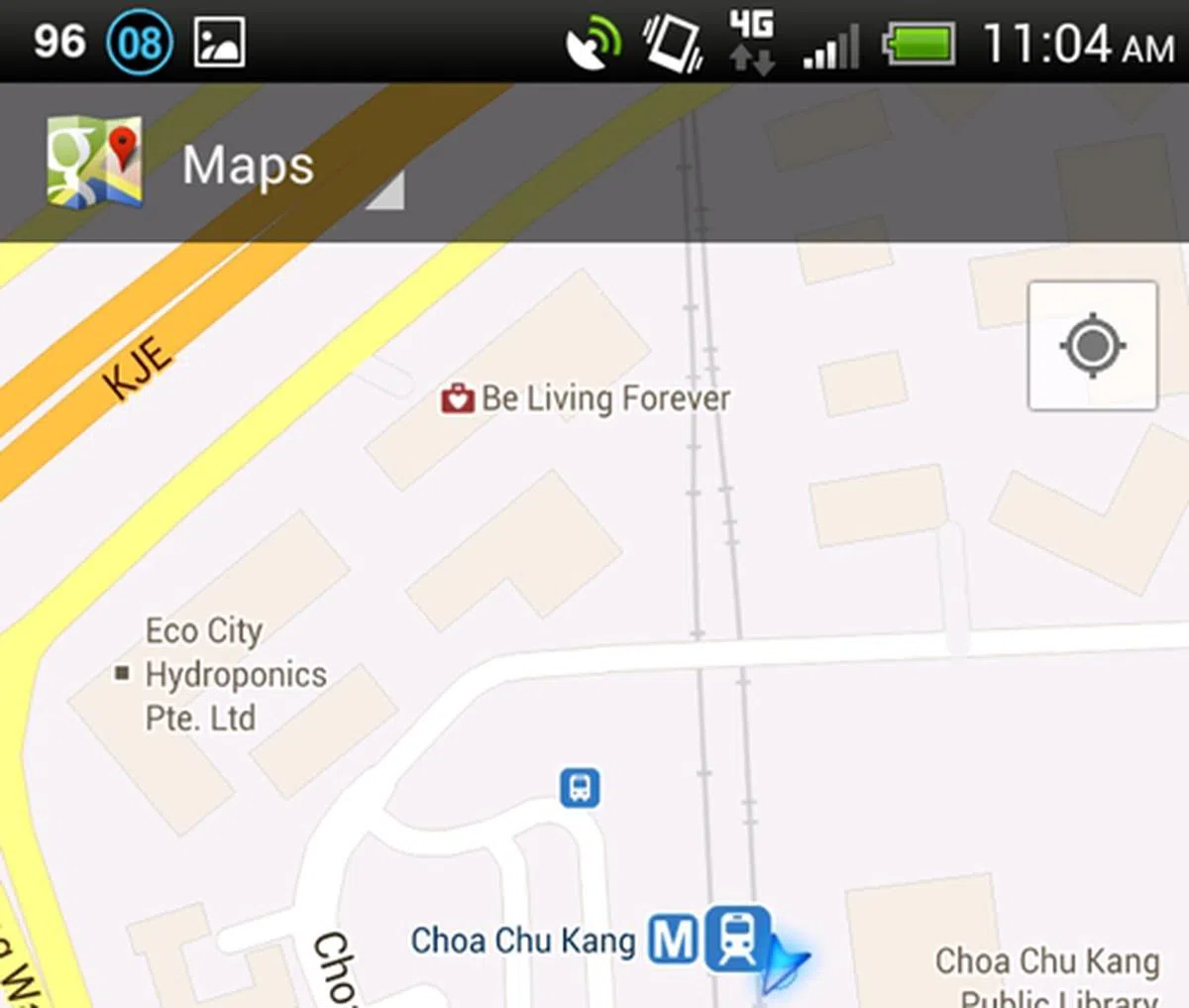The image size is (1189, 1008).
Task: Tap the bus stop icon on map
Action: pyautogui.click(x=580, y=788)
